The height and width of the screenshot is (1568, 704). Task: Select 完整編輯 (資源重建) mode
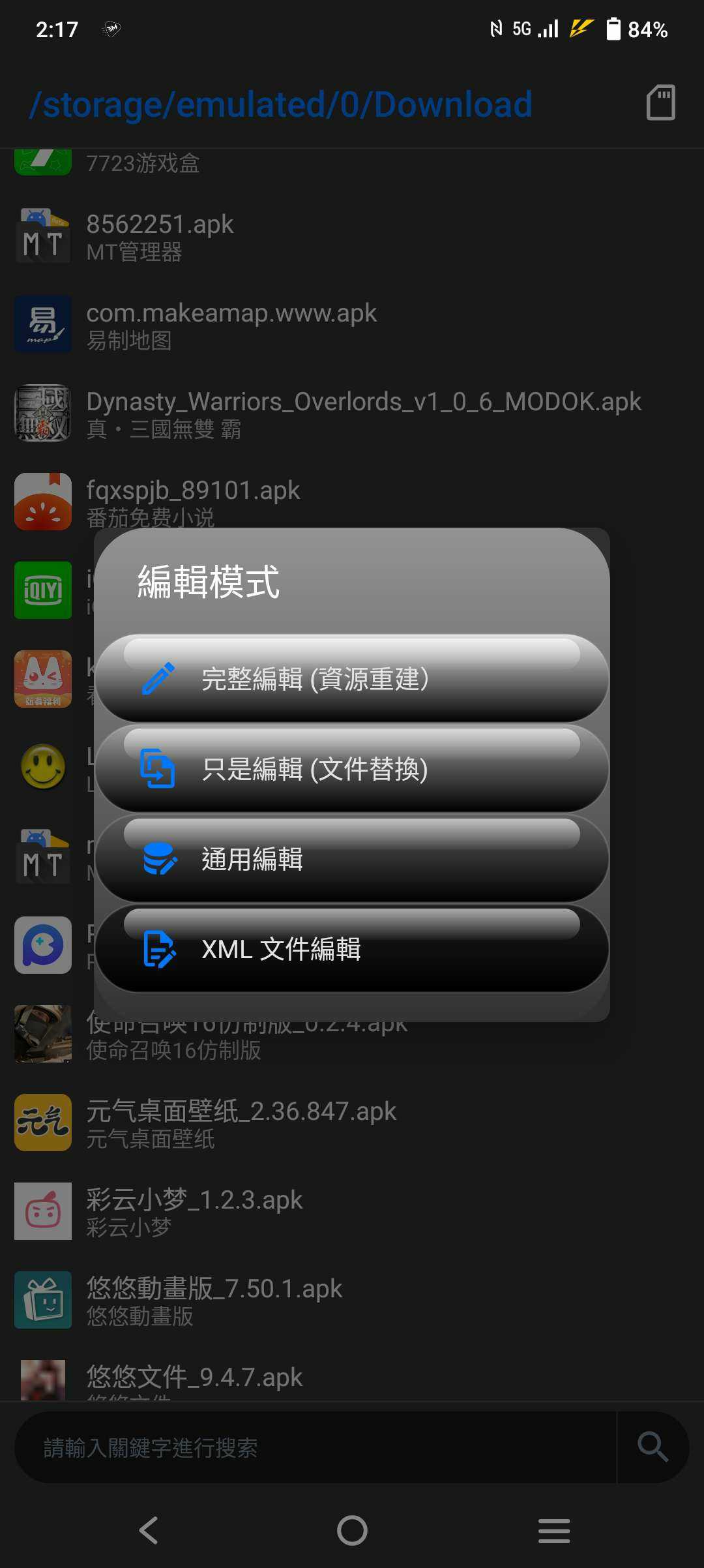point(352,679)
